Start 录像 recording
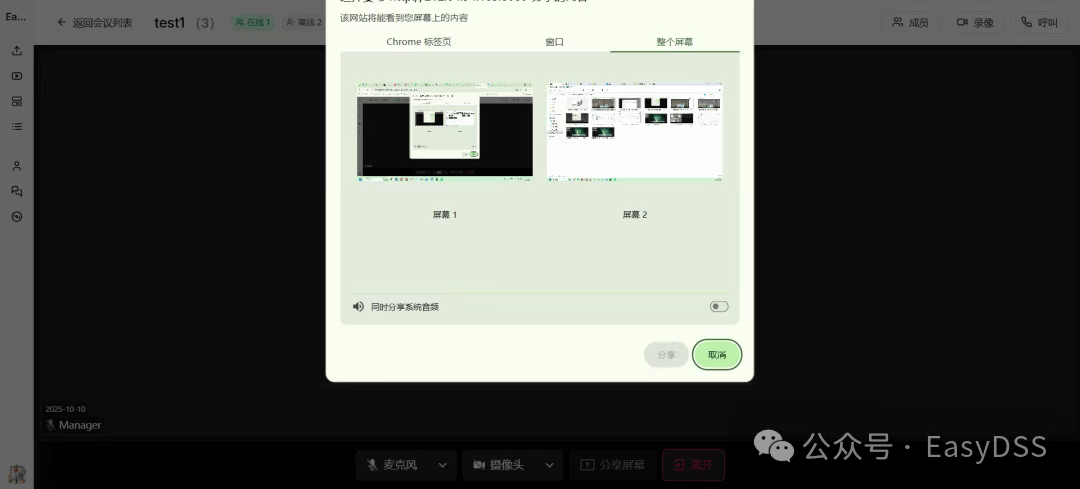 (x=975, y=22)
